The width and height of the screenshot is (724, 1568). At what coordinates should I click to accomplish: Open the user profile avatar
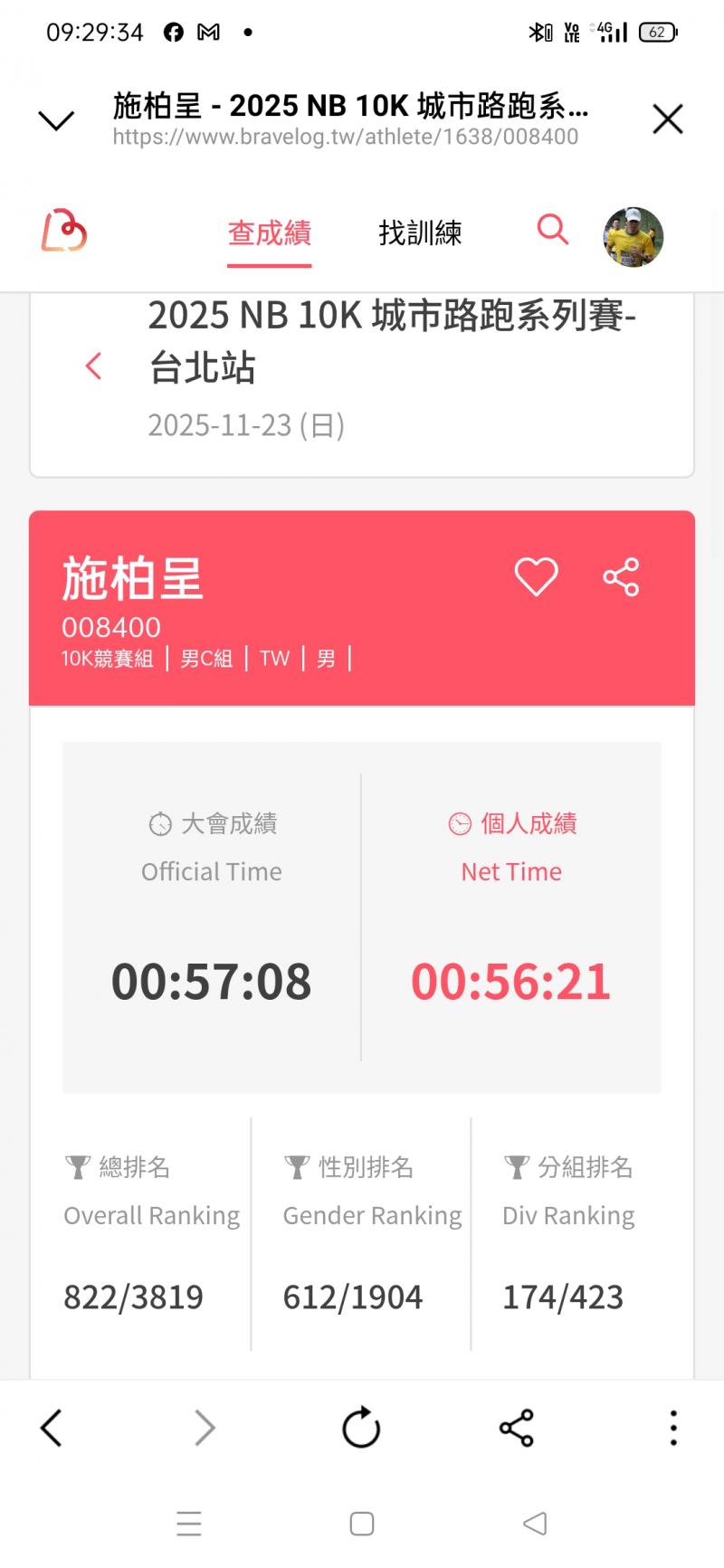point(633,237)
